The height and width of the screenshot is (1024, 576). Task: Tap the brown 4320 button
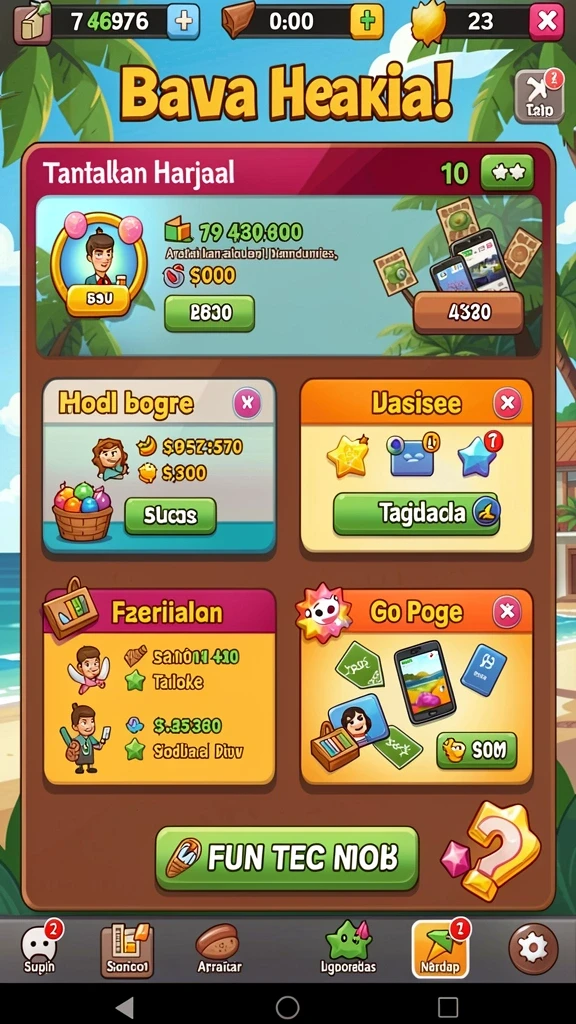469,312
